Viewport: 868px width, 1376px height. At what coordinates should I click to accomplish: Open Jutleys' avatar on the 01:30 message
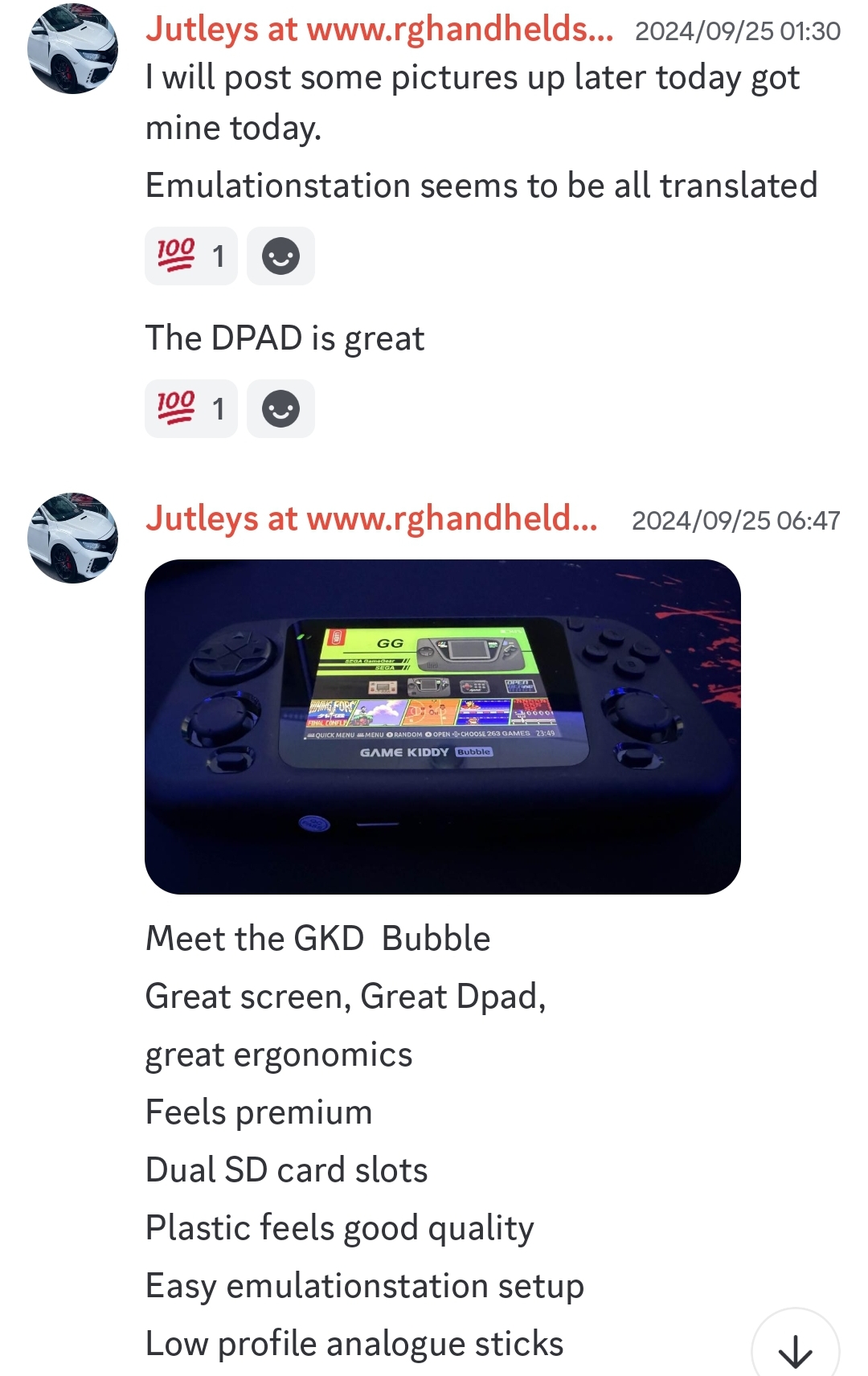(x=72, y=49)
